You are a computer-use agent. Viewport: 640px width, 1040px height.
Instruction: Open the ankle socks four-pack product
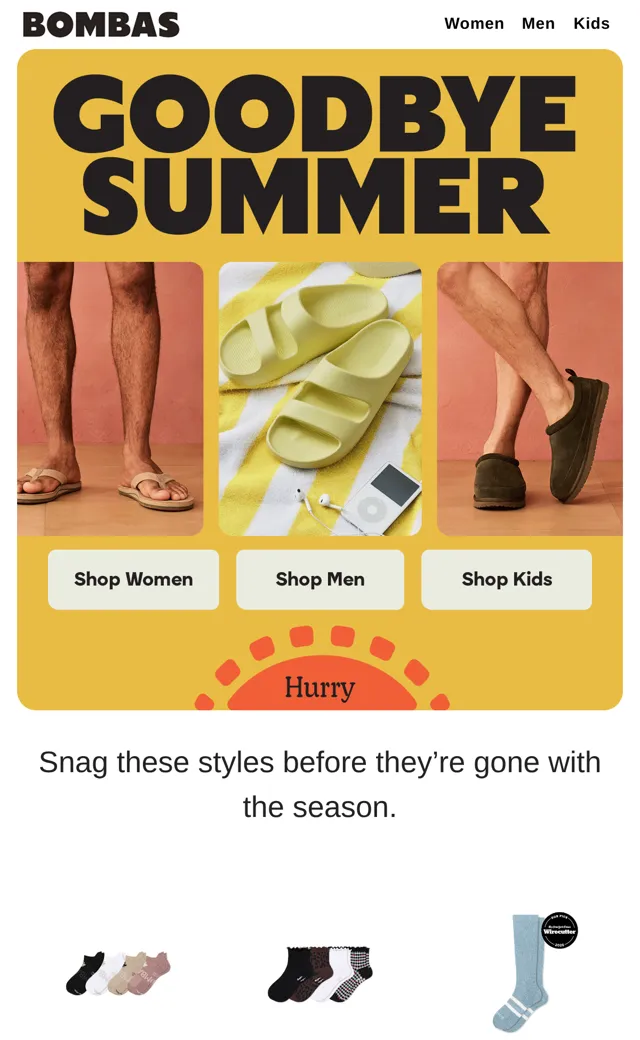point(118,973)
